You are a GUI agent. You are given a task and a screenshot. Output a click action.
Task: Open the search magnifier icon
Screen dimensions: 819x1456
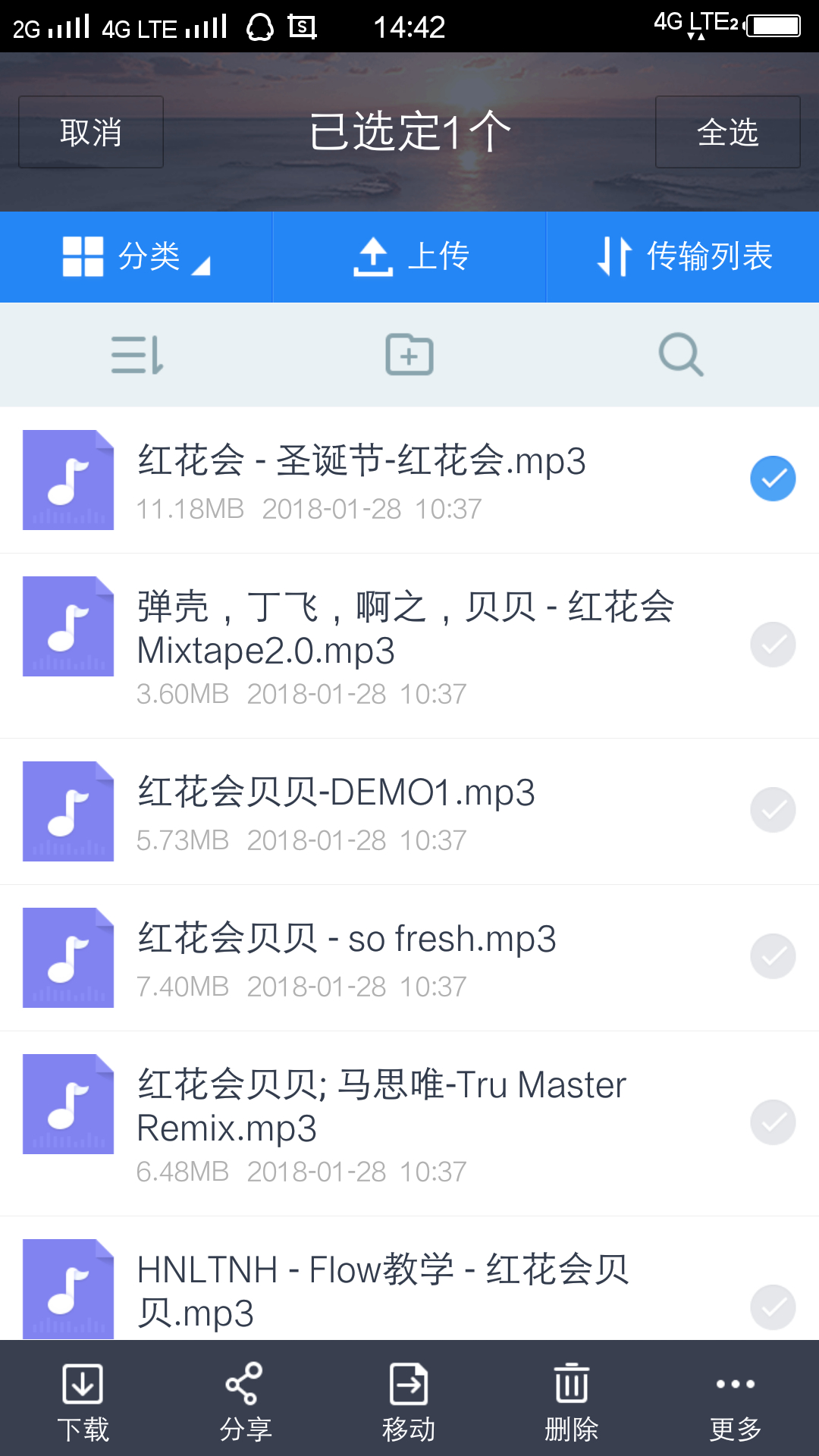681,354
